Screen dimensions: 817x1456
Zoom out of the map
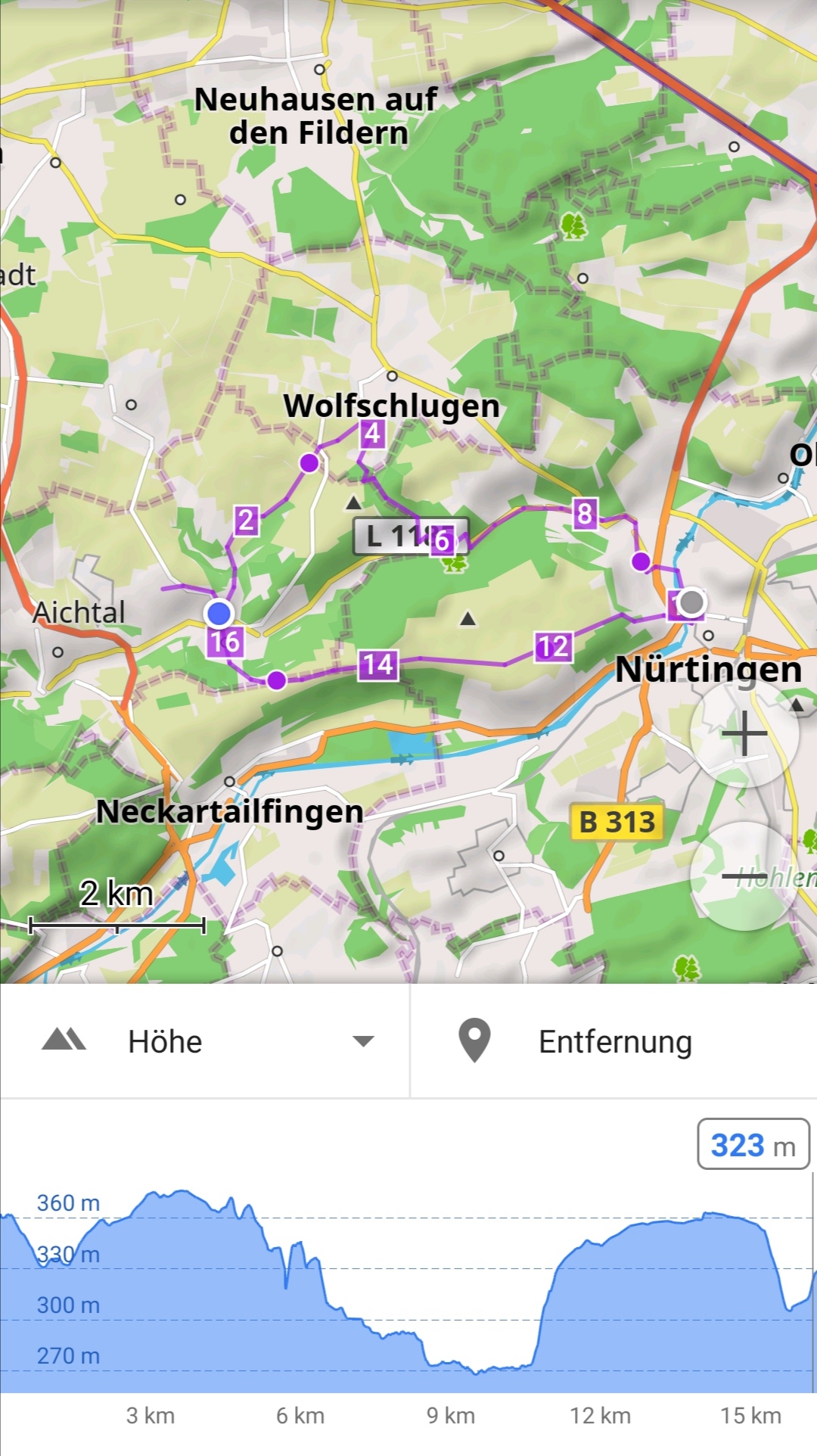coord(744,876)
